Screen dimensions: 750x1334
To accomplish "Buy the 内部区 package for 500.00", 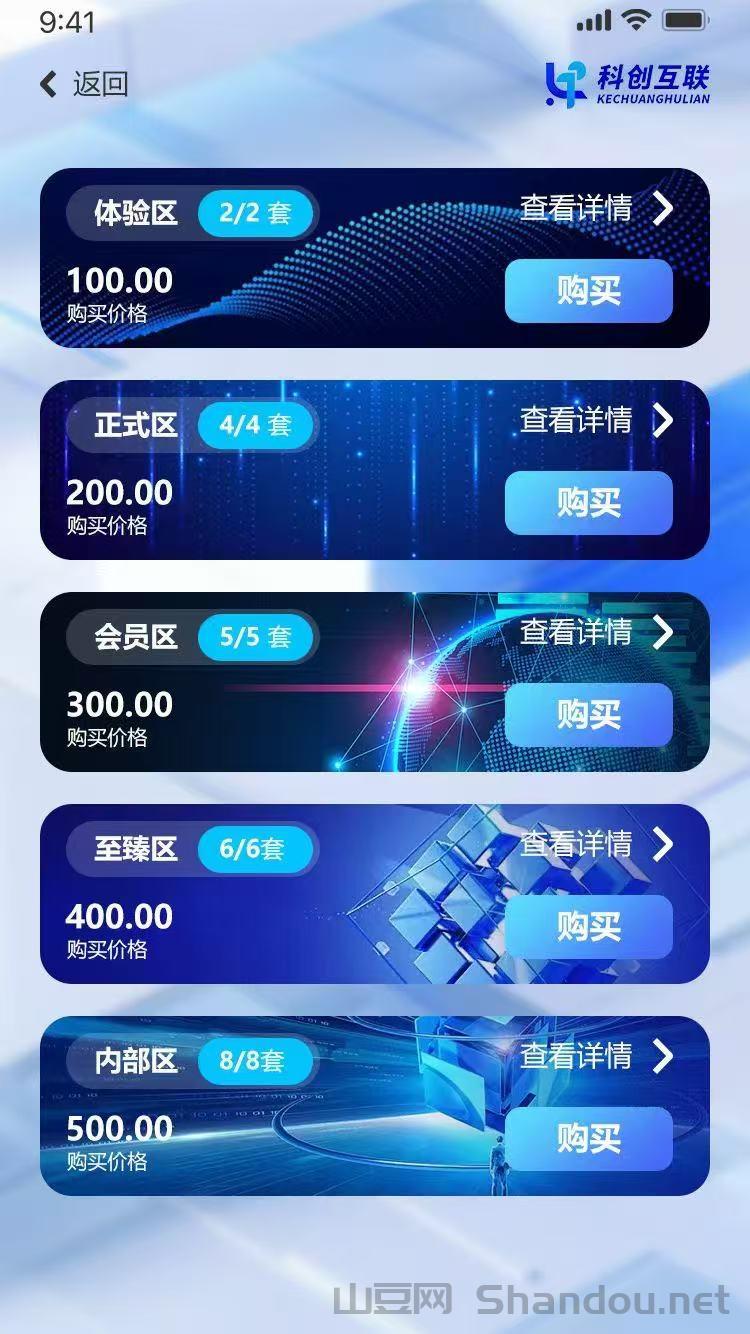I will [588, 1139].
